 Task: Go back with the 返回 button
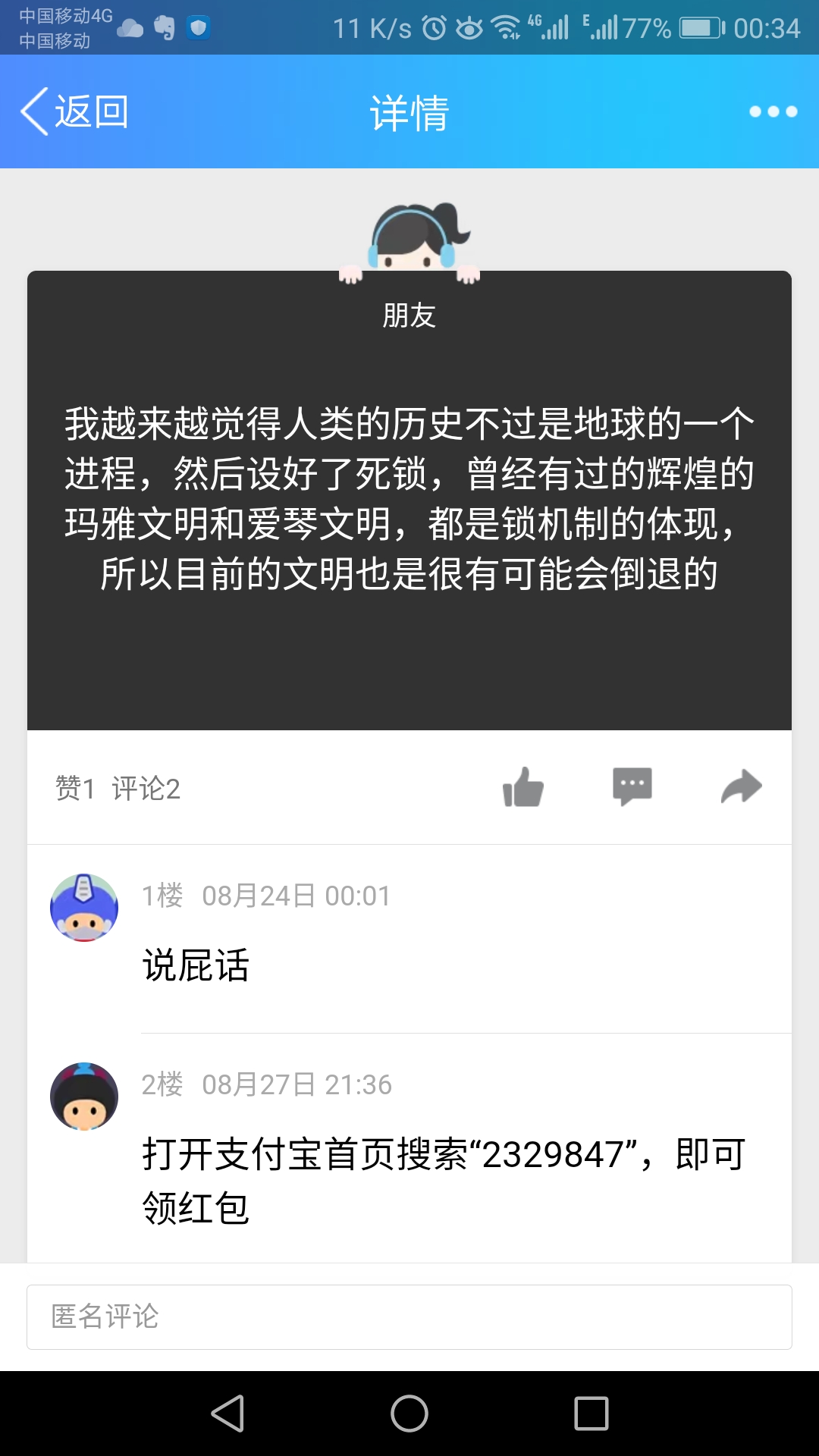click(74, 111)
